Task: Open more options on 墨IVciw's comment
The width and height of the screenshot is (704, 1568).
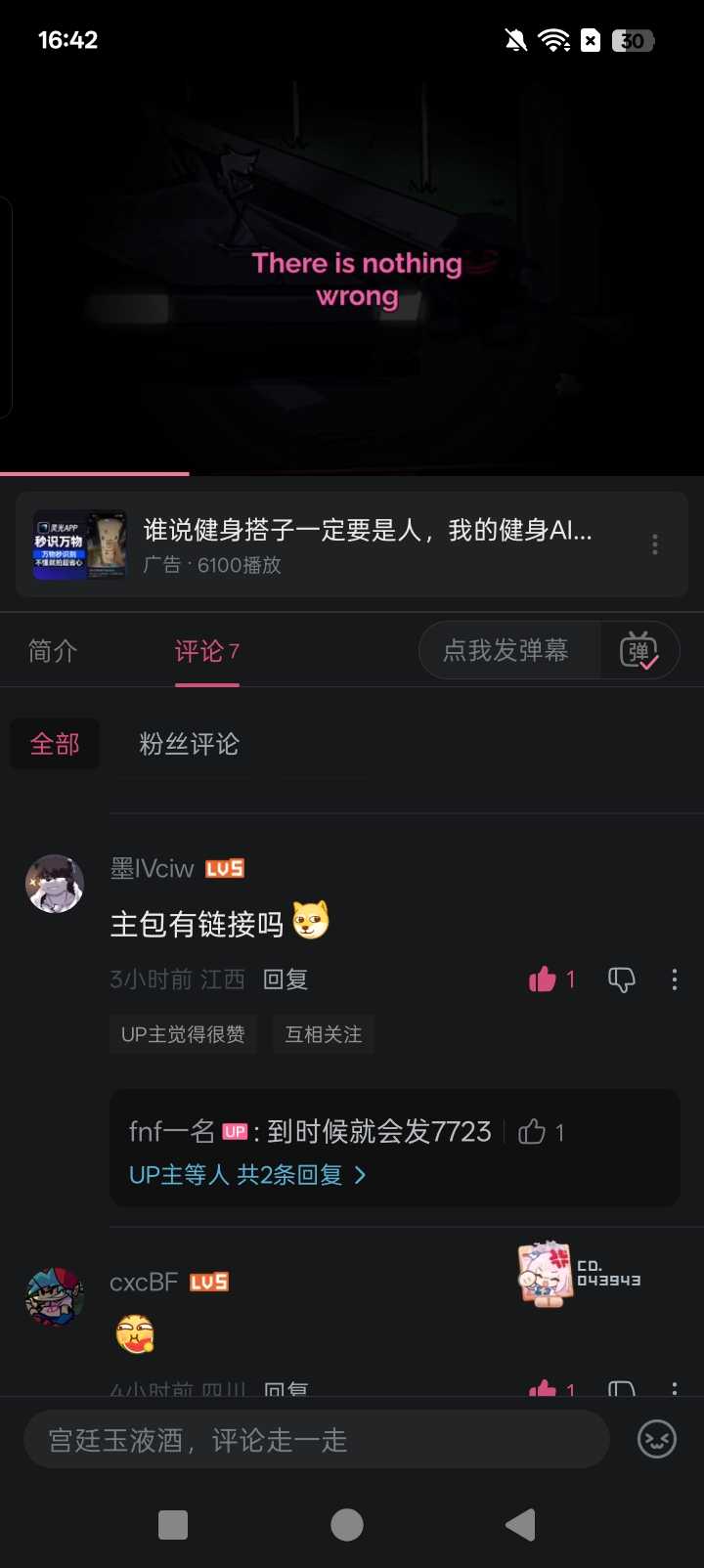Action: tap(675, 980)
